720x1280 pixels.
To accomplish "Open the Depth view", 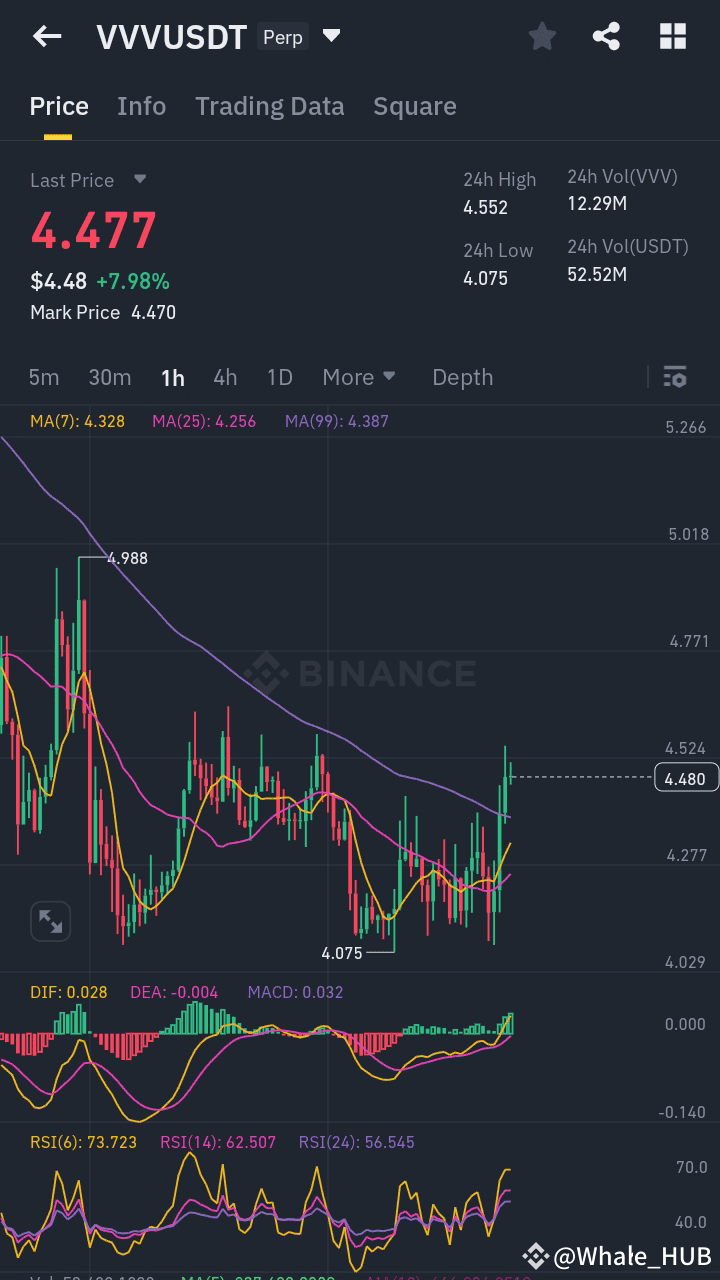I will tap(462, 377).
